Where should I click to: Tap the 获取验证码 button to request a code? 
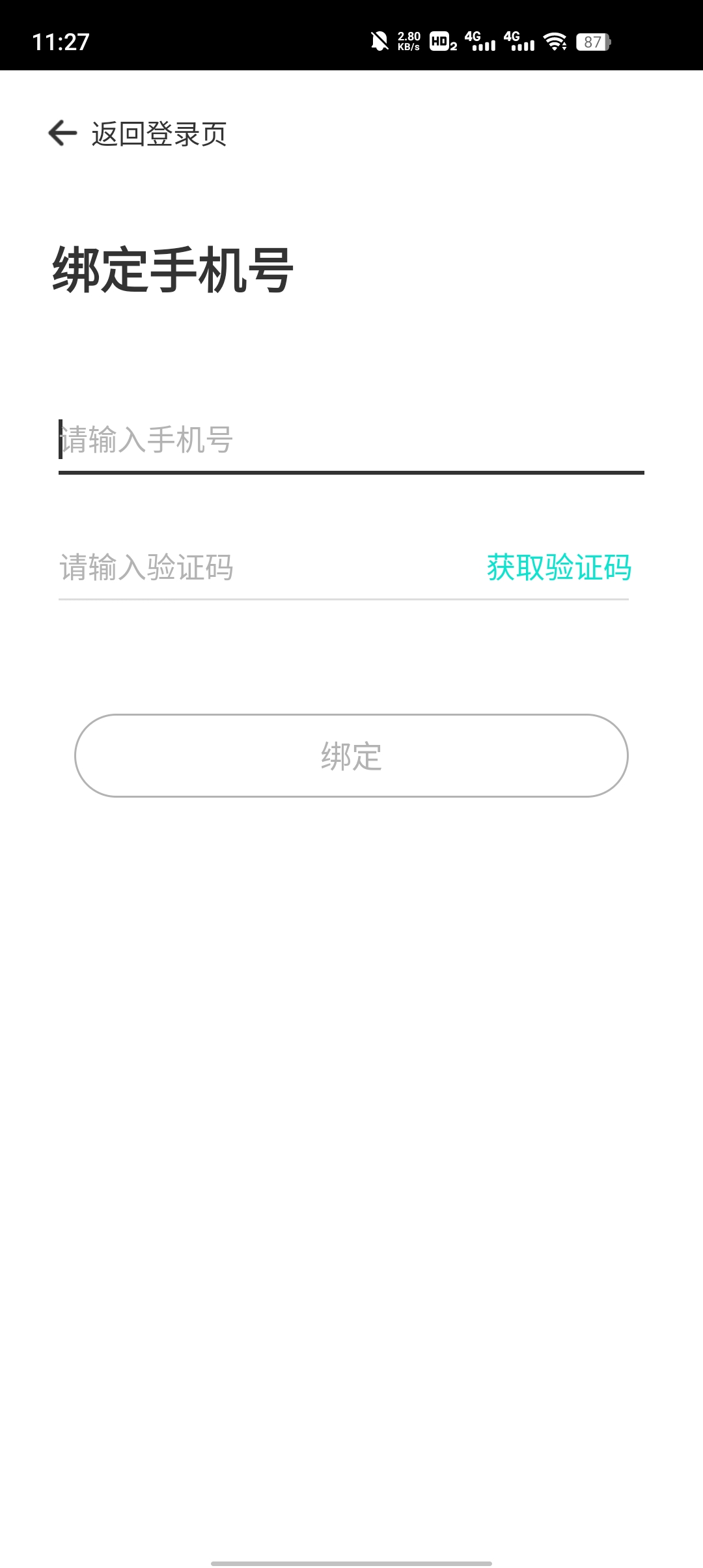(558, 568)
